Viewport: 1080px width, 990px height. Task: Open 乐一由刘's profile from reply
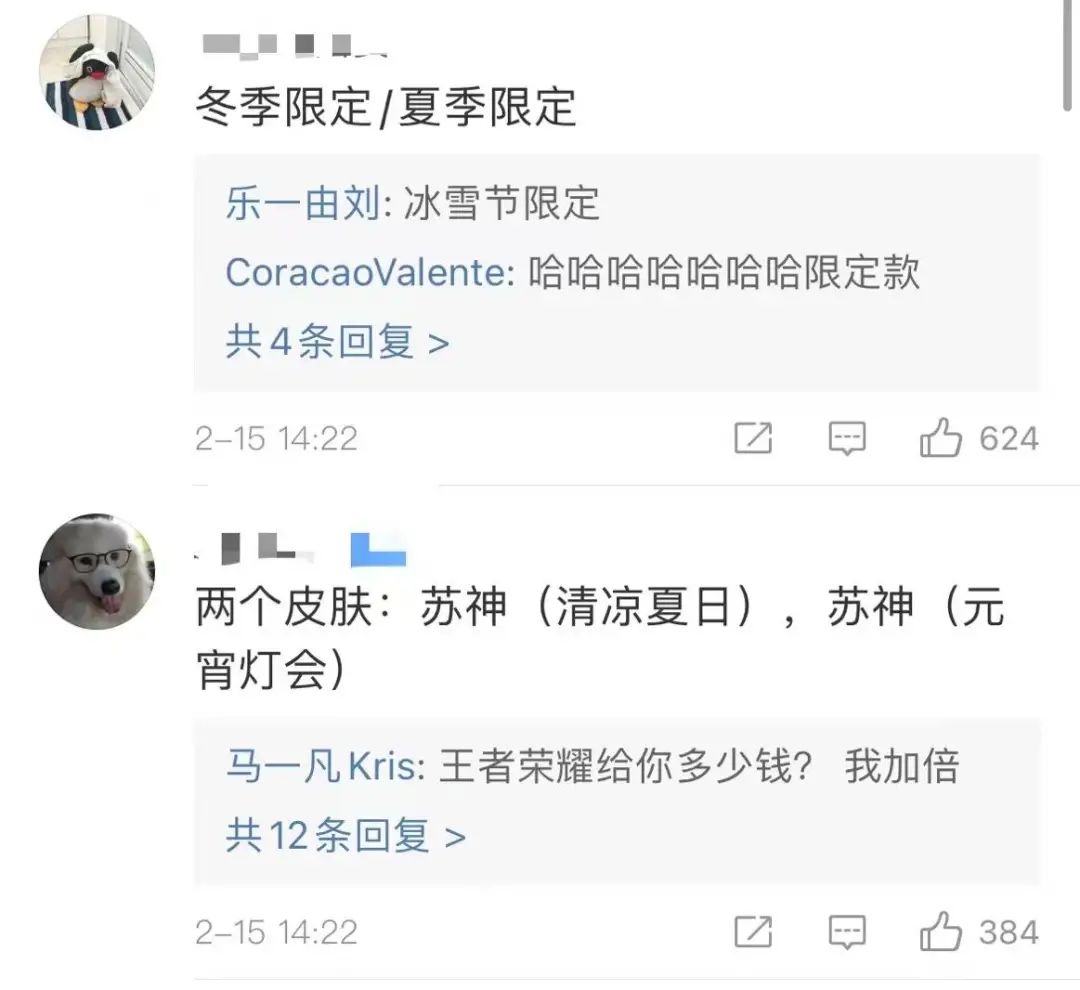point(301,206)
